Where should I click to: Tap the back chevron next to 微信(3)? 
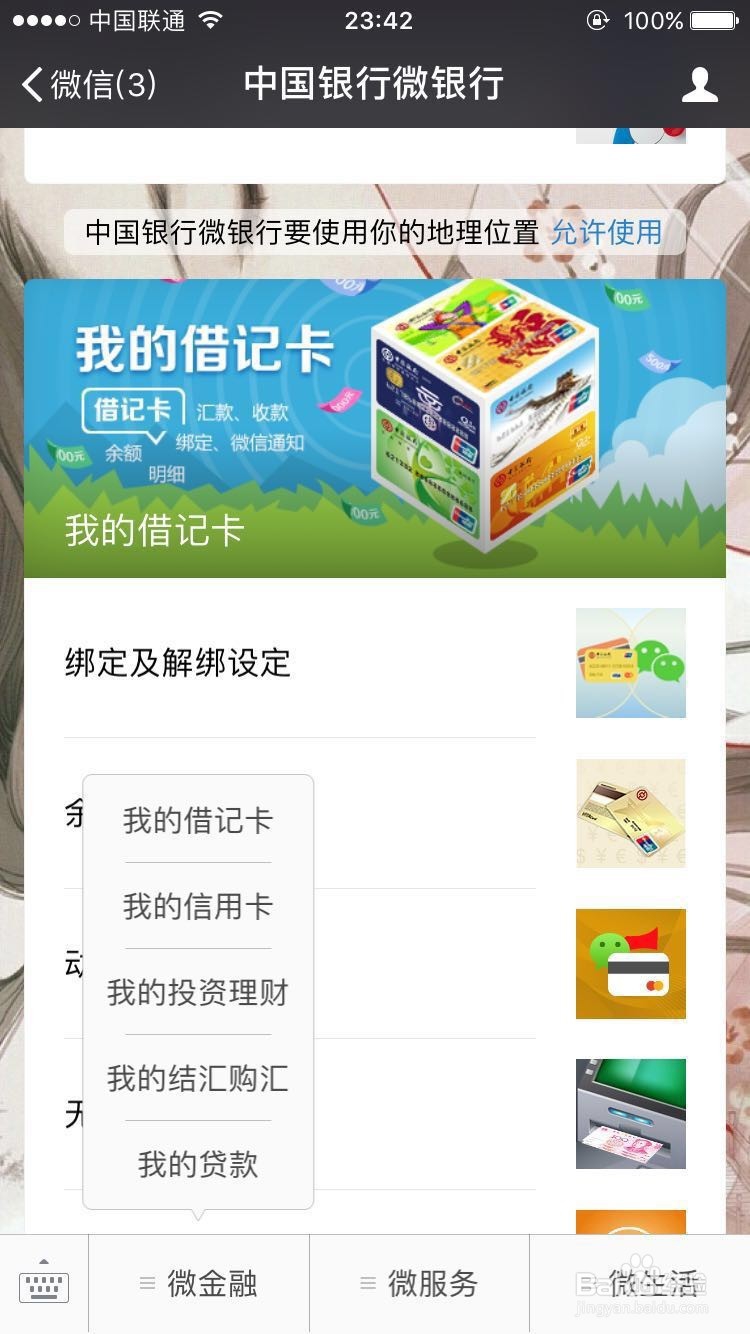(30, 86)
